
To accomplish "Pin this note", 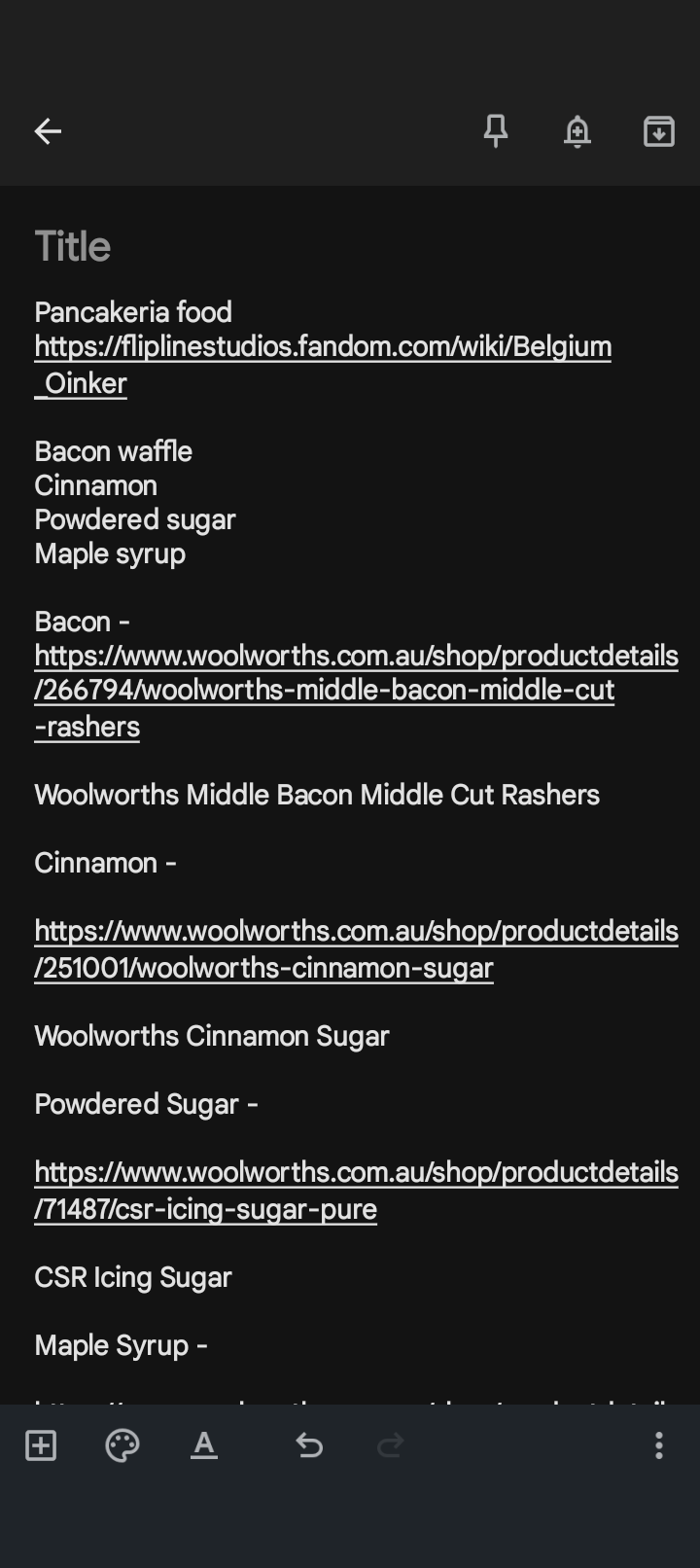I will pyautogui.click(x=496, y=131).
